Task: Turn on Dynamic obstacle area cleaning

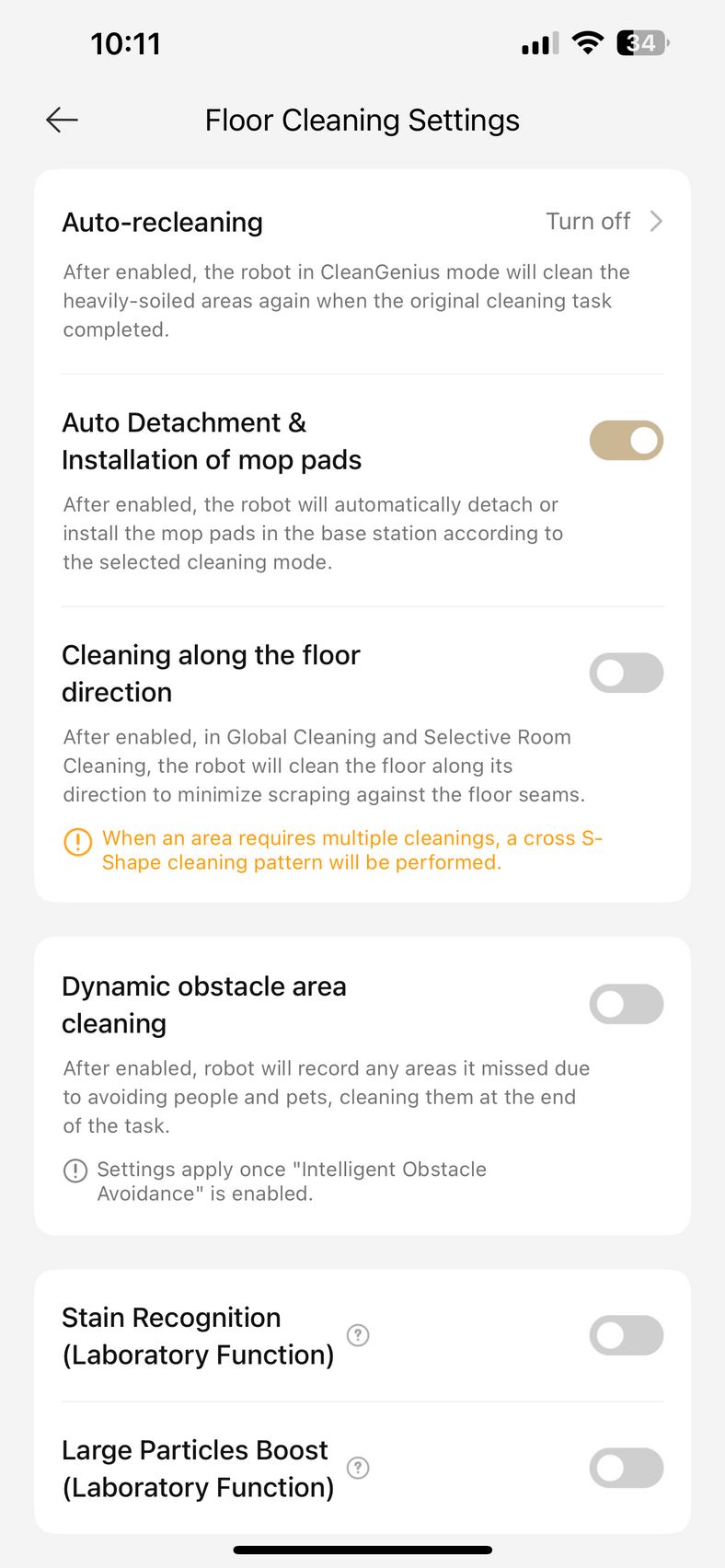Action: pyautogui.click(x=627, y=1004)
